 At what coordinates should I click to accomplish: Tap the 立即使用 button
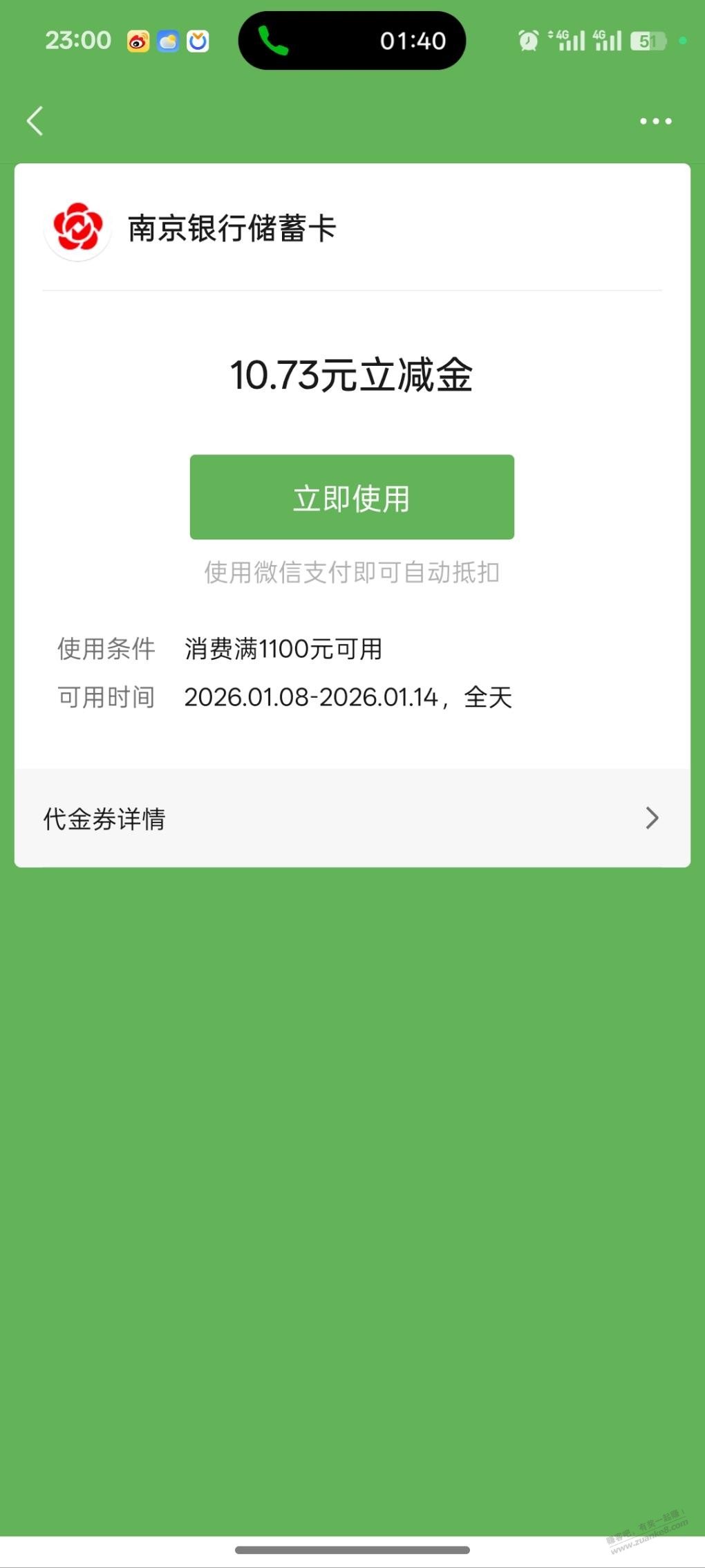(352, 497)
